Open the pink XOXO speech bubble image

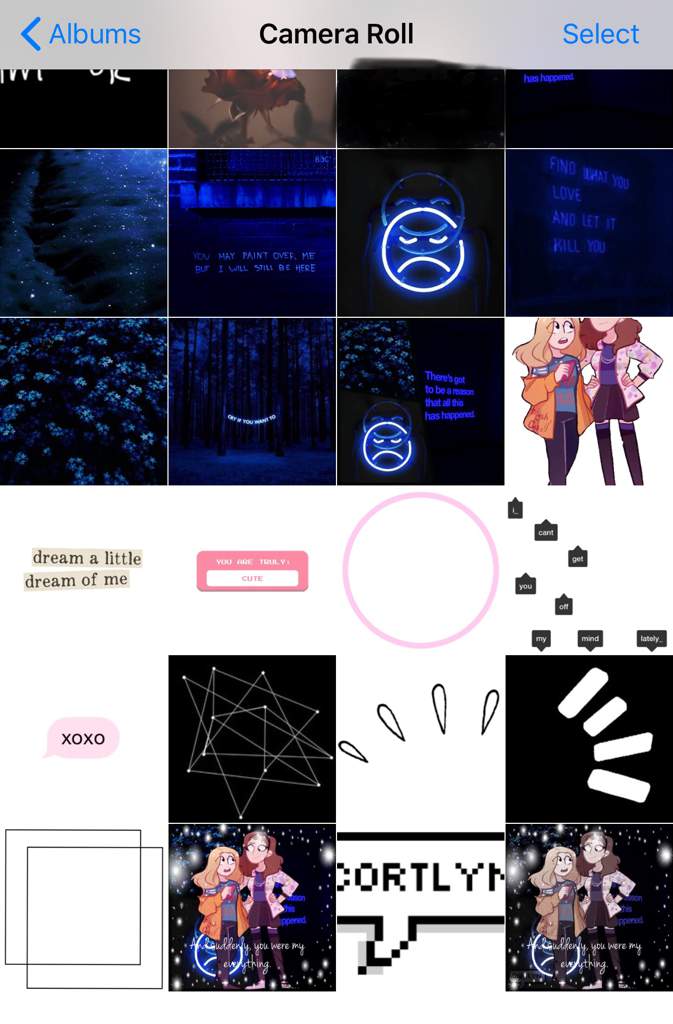click(x=83, y=739)
